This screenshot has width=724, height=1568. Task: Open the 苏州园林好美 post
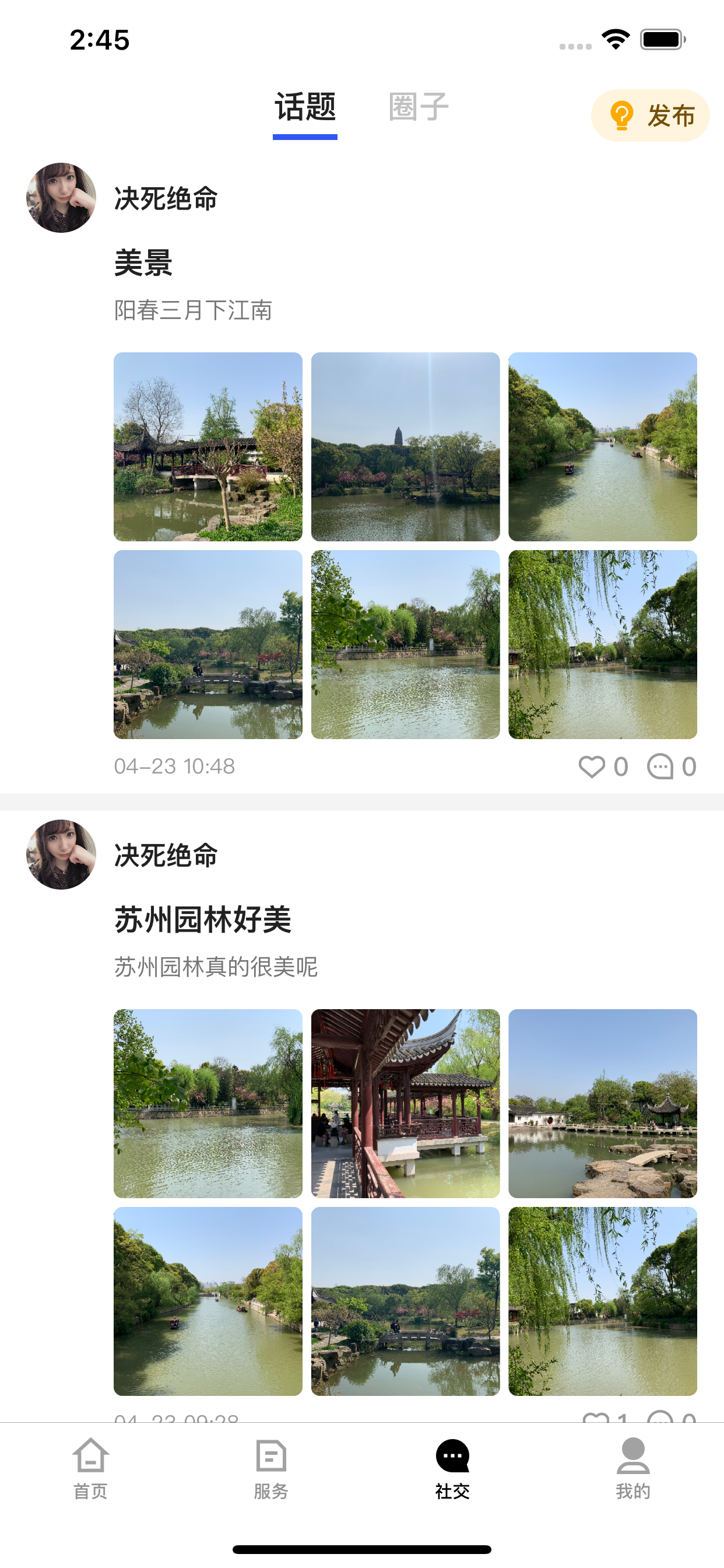tap(203, 919)
